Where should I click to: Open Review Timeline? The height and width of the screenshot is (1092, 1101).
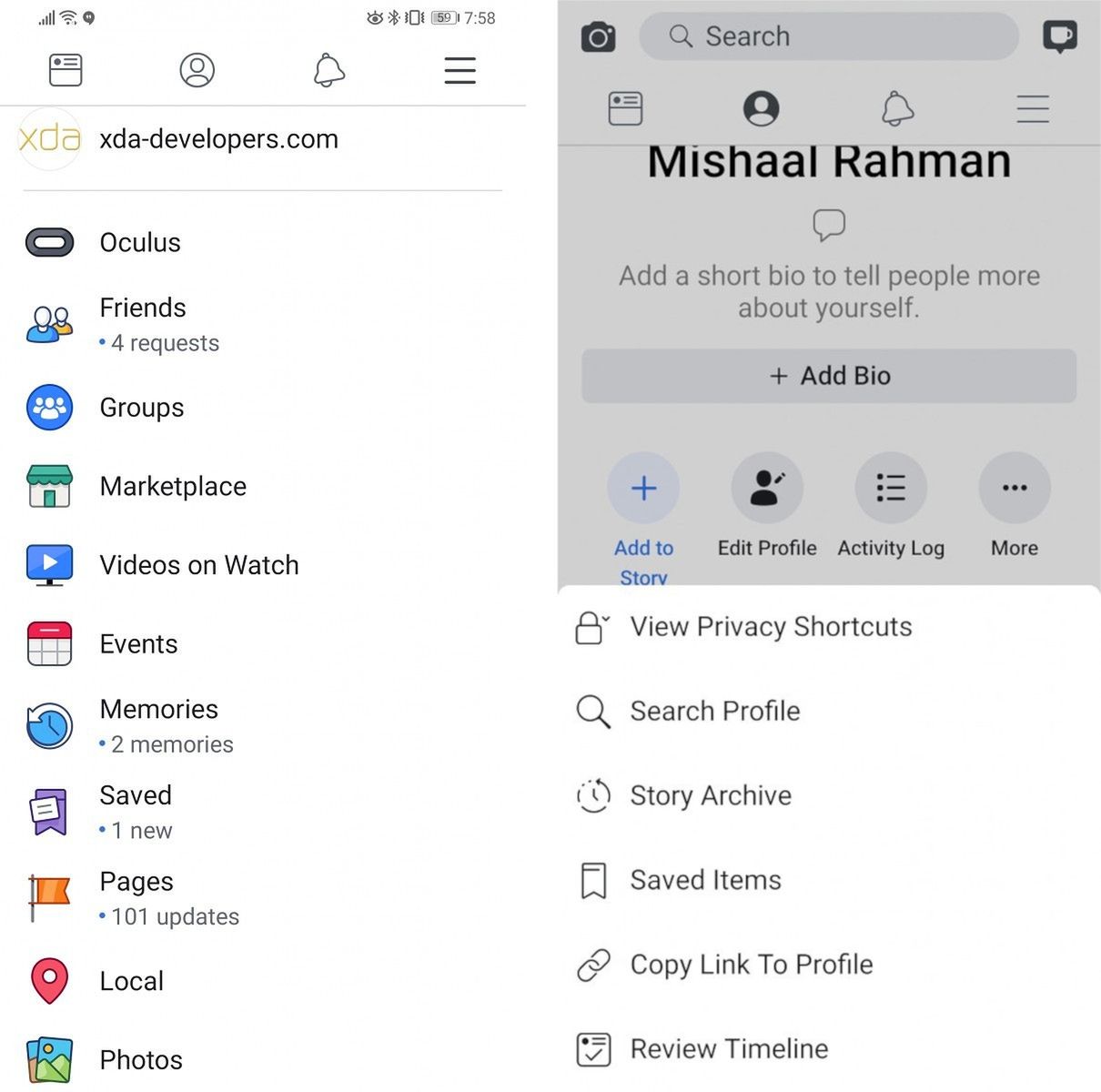point(728,1048)
